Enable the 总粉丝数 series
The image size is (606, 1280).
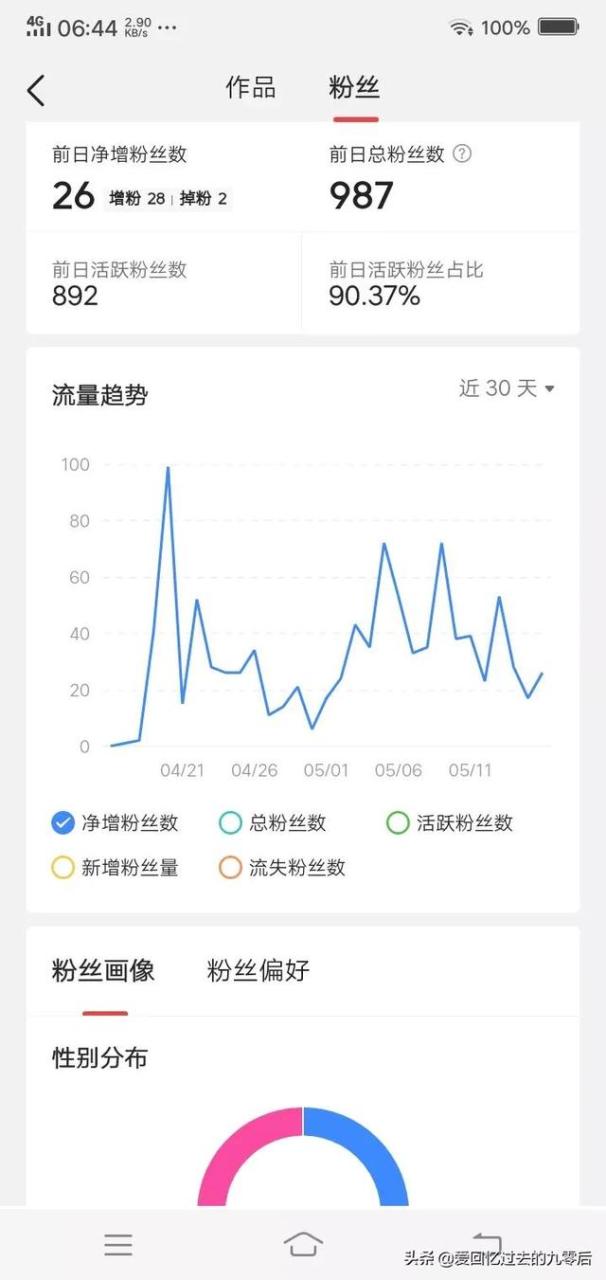231,823
